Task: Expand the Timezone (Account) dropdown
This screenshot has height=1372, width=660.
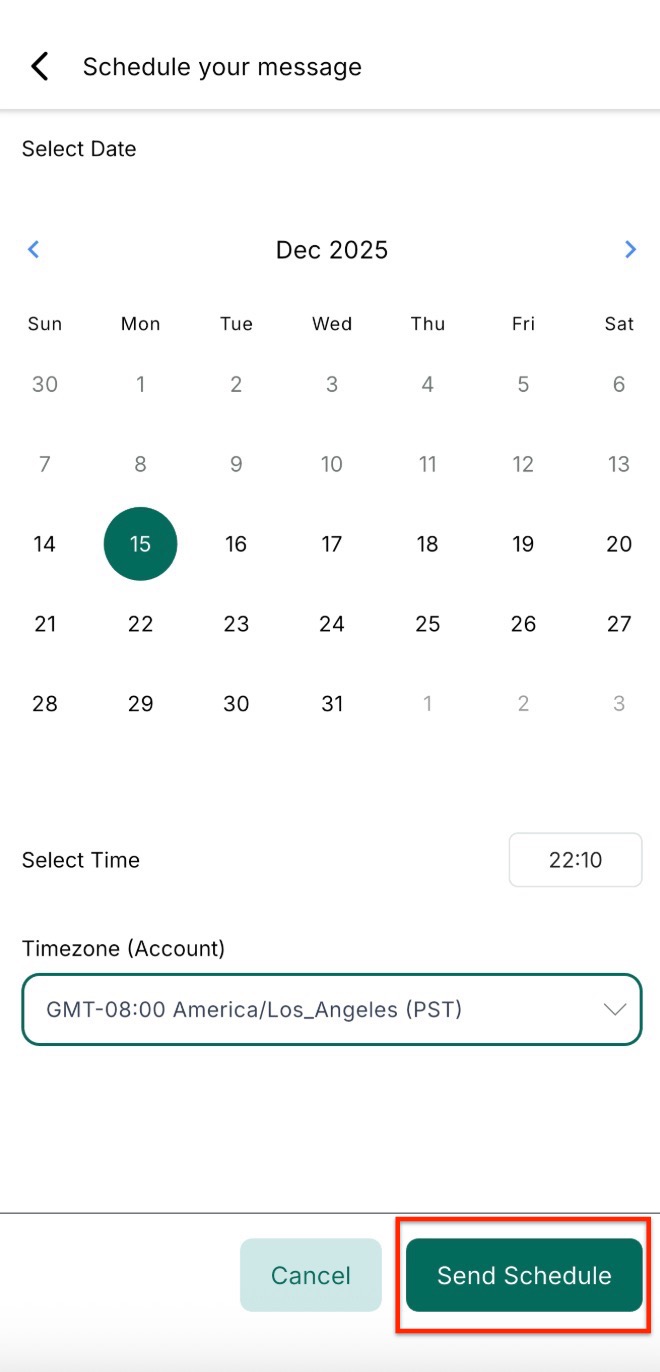Action: [331, 1010]
